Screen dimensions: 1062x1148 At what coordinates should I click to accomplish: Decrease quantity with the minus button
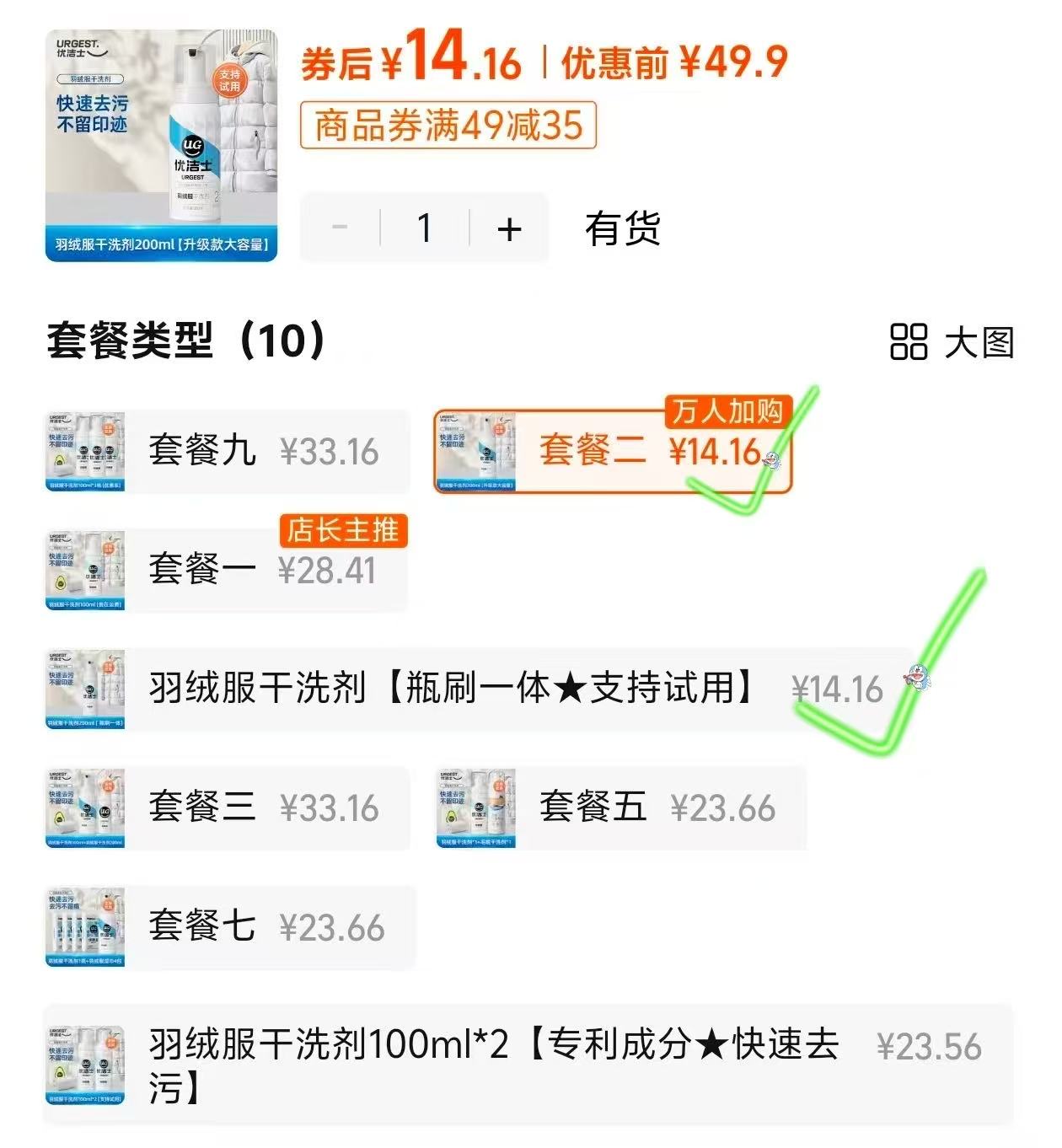click(x=341, y=228)
